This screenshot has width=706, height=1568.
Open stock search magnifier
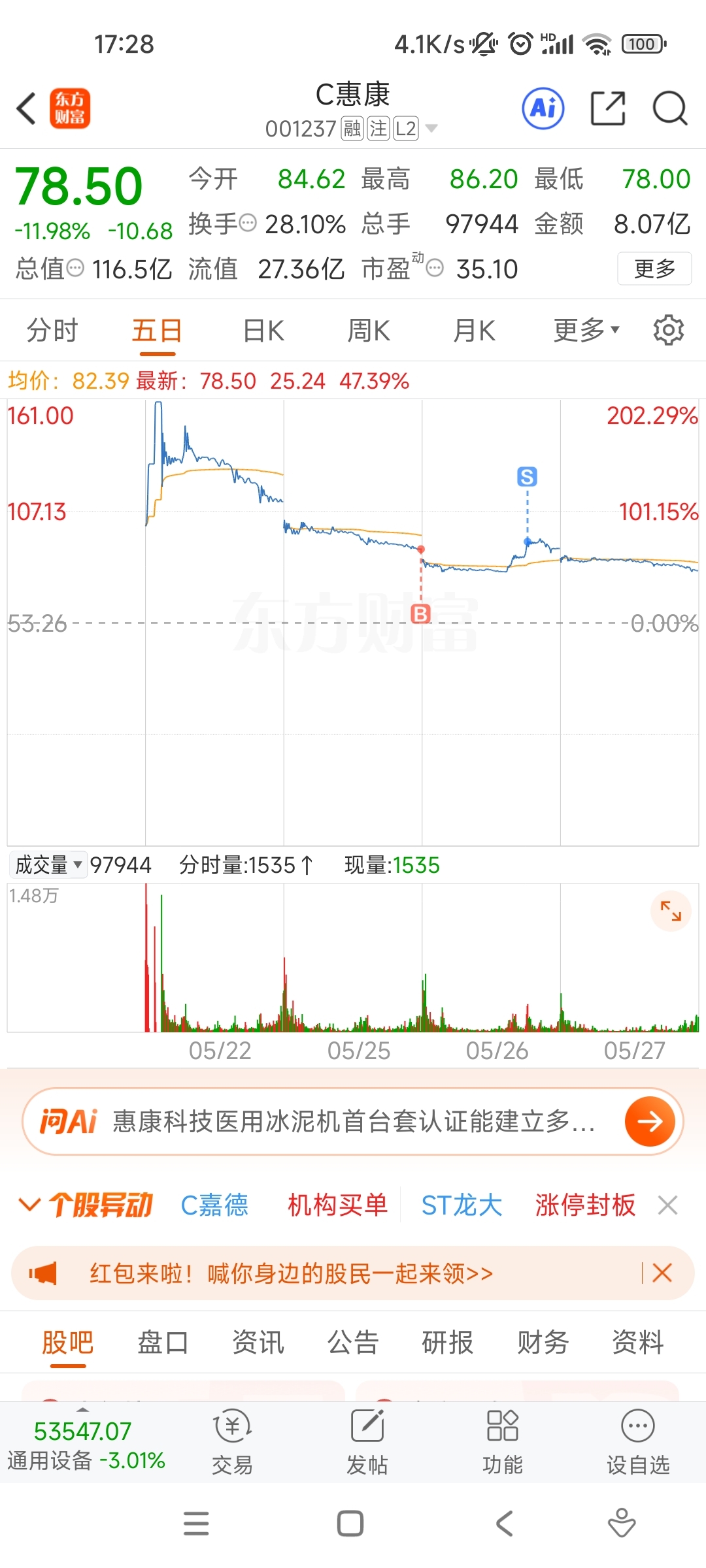point(670,108)
